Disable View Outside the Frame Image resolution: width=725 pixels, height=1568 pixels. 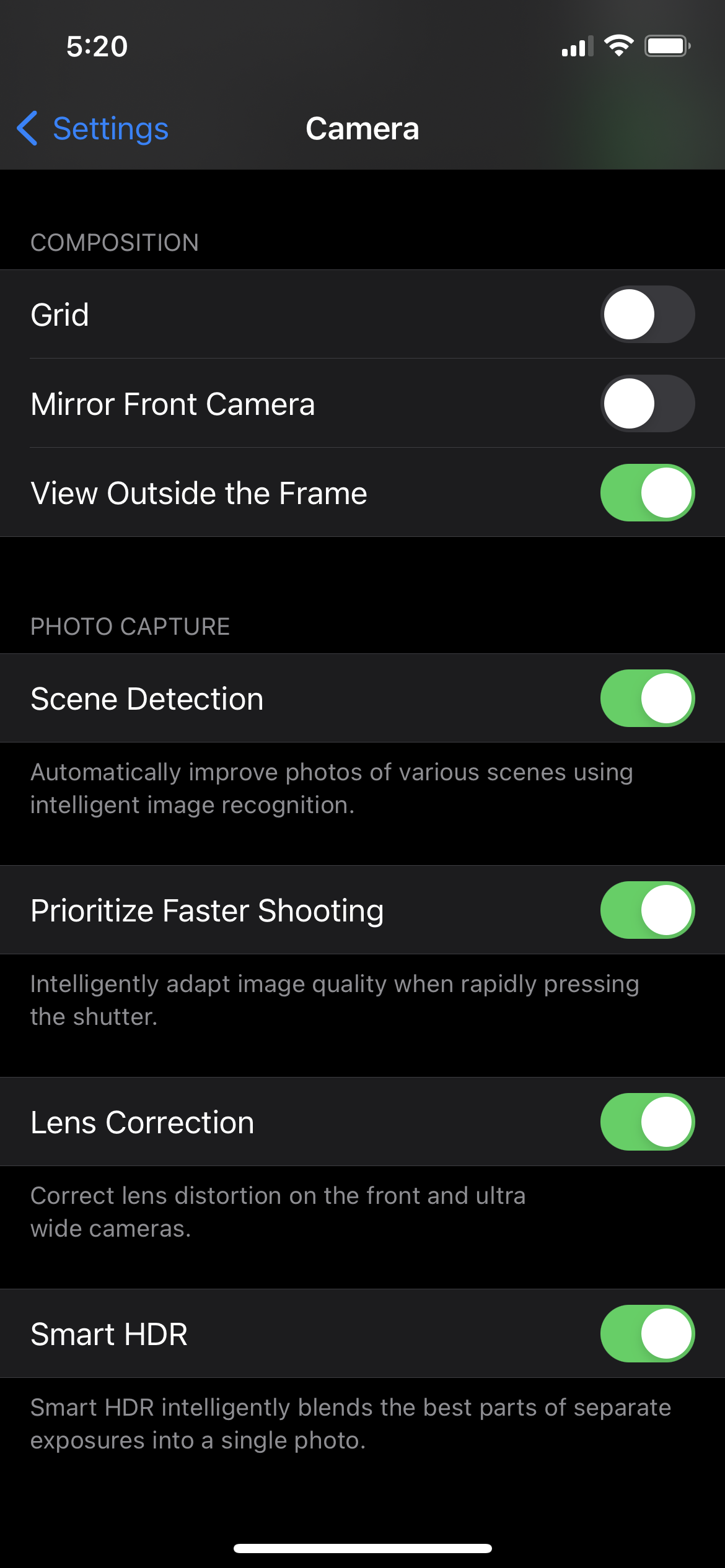tap(647, 493)
